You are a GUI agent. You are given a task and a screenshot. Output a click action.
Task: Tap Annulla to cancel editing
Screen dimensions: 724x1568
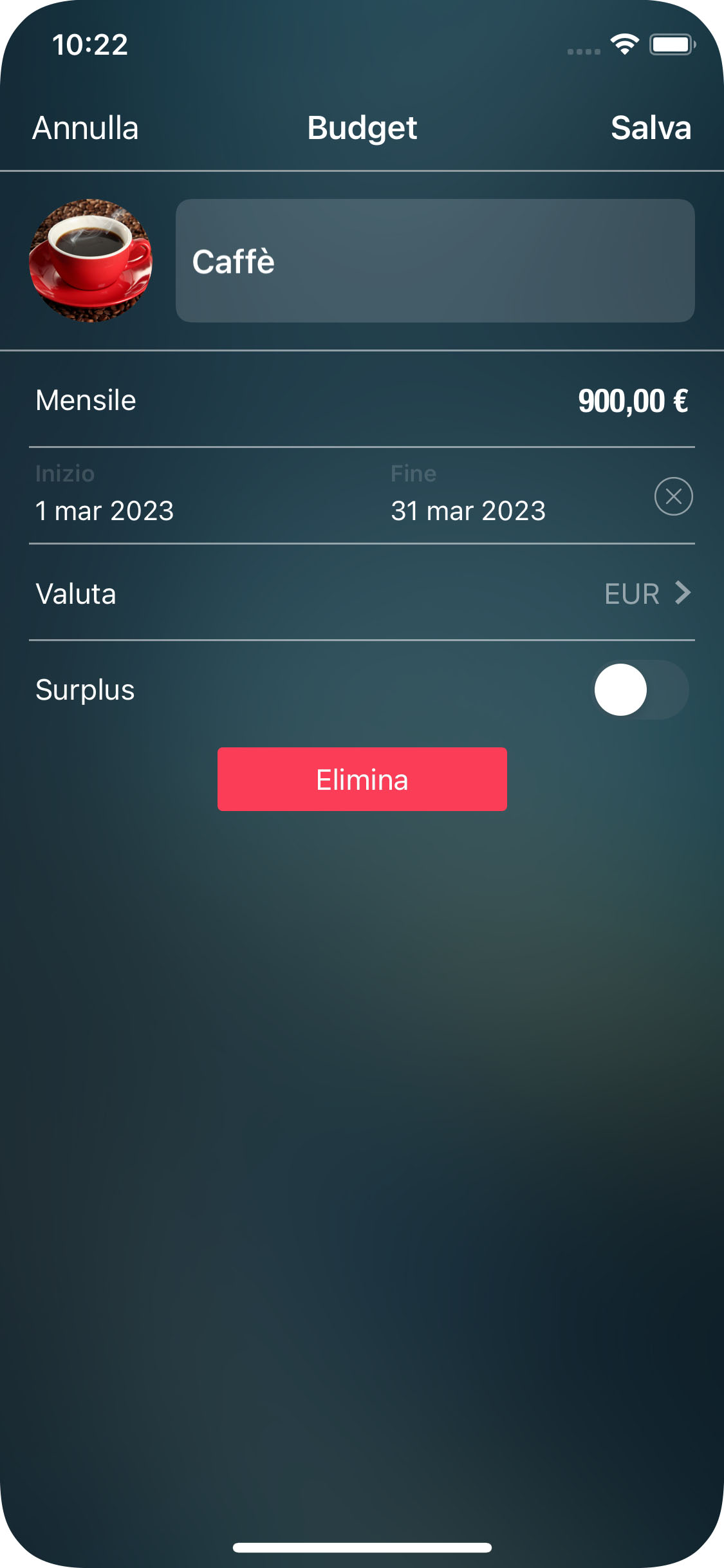84,128
